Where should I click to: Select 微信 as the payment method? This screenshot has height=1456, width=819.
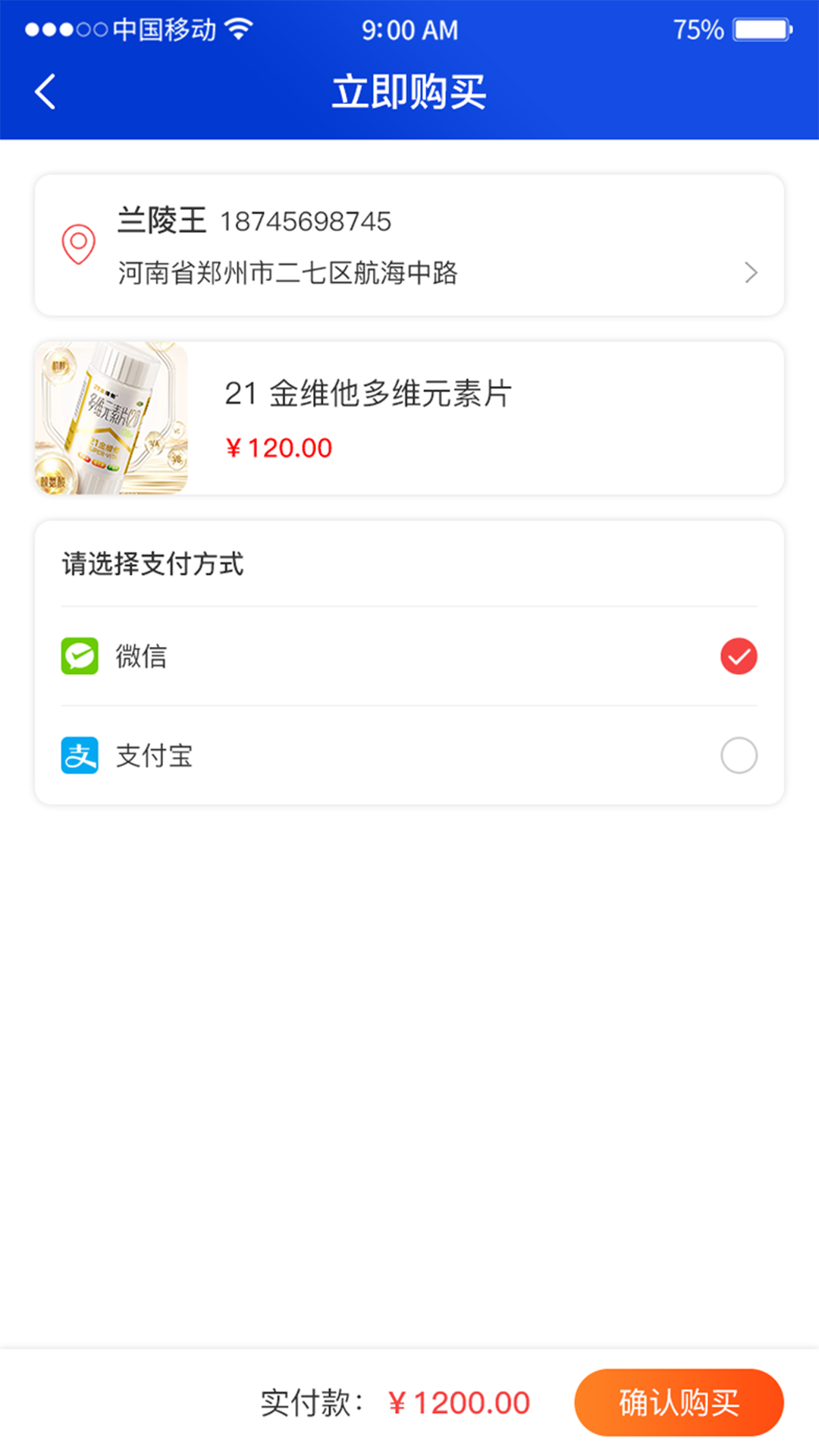[x=738, y=656]
